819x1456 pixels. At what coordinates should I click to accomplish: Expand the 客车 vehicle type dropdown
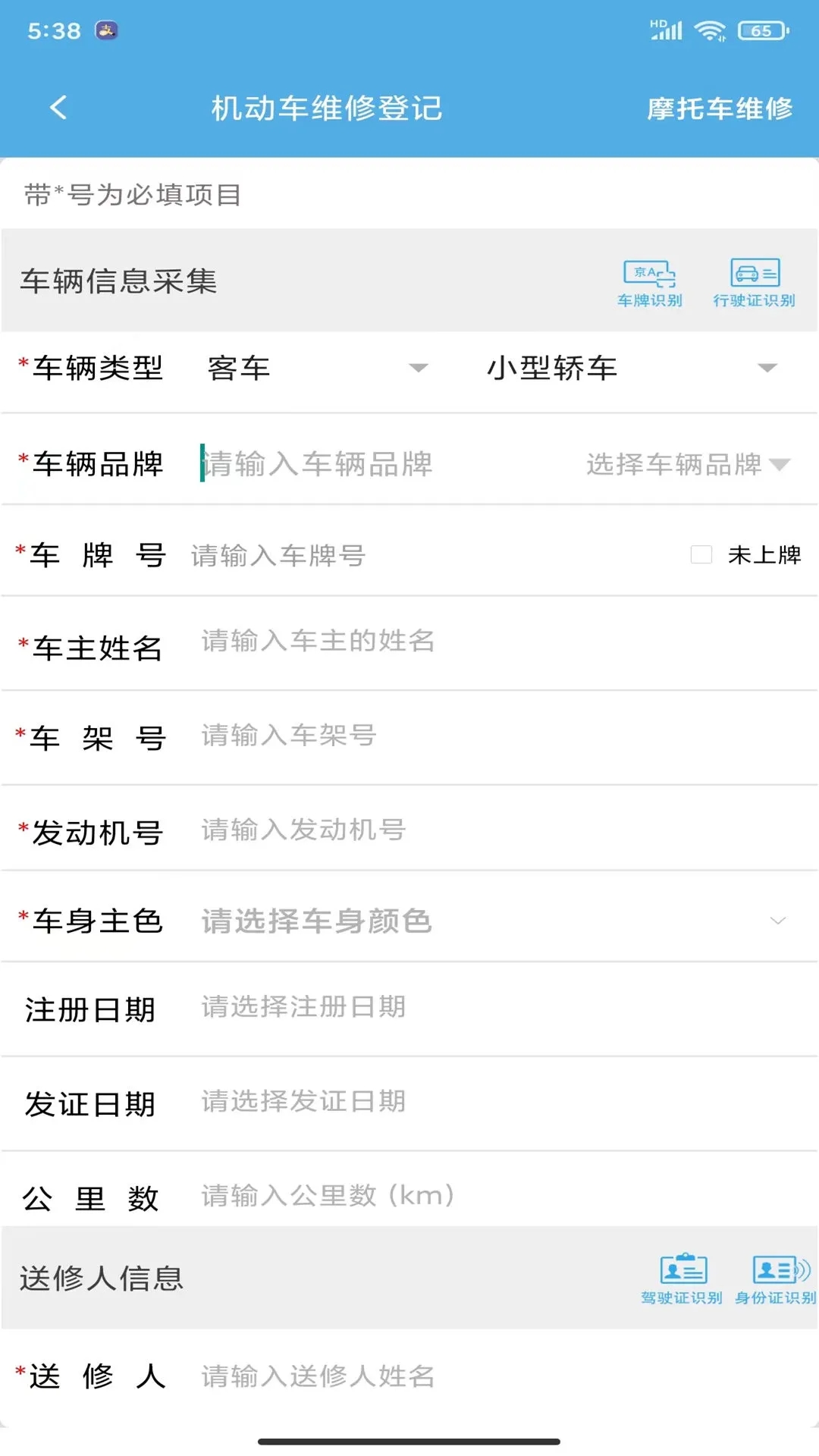[x=317, y=369]
